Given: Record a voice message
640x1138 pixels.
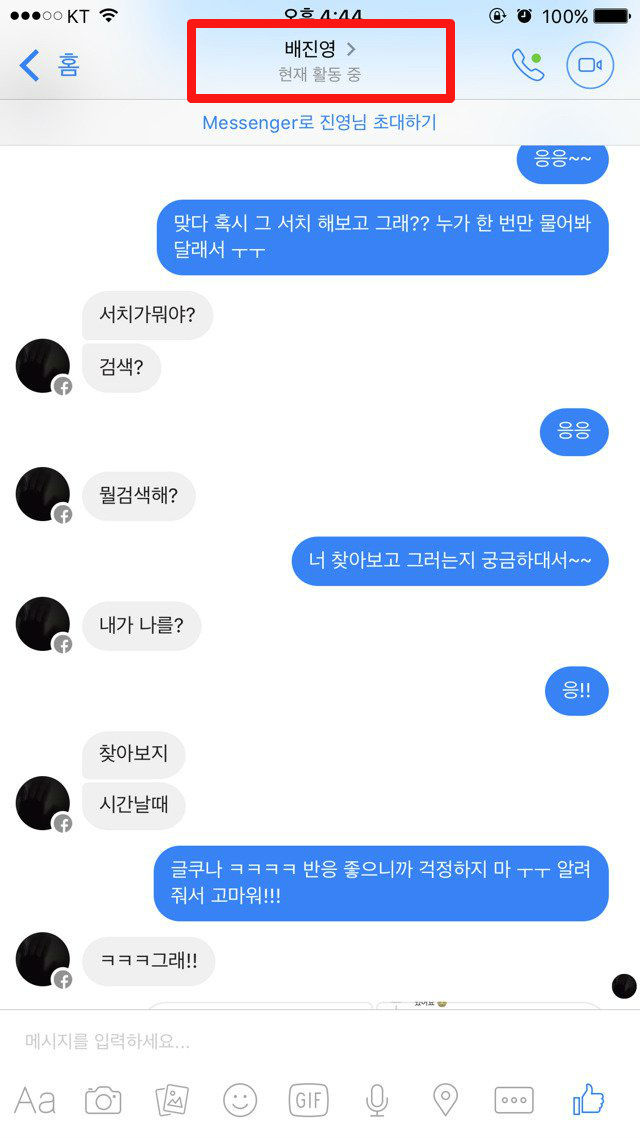Looking at the screenshot, I should [x=376, y=1101].
